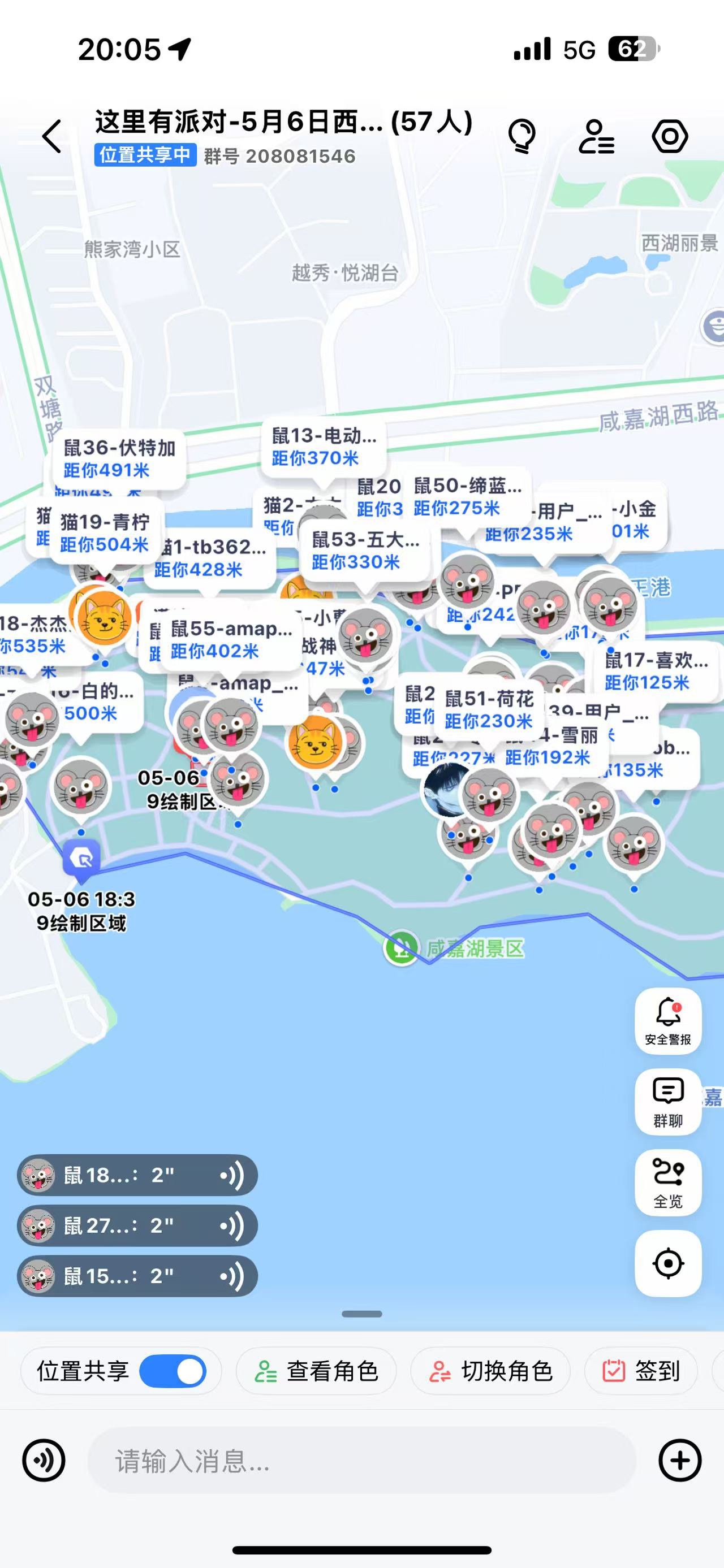Recenter the map on my location
The image size is (724, 1568).
(x=668, y=1263)
